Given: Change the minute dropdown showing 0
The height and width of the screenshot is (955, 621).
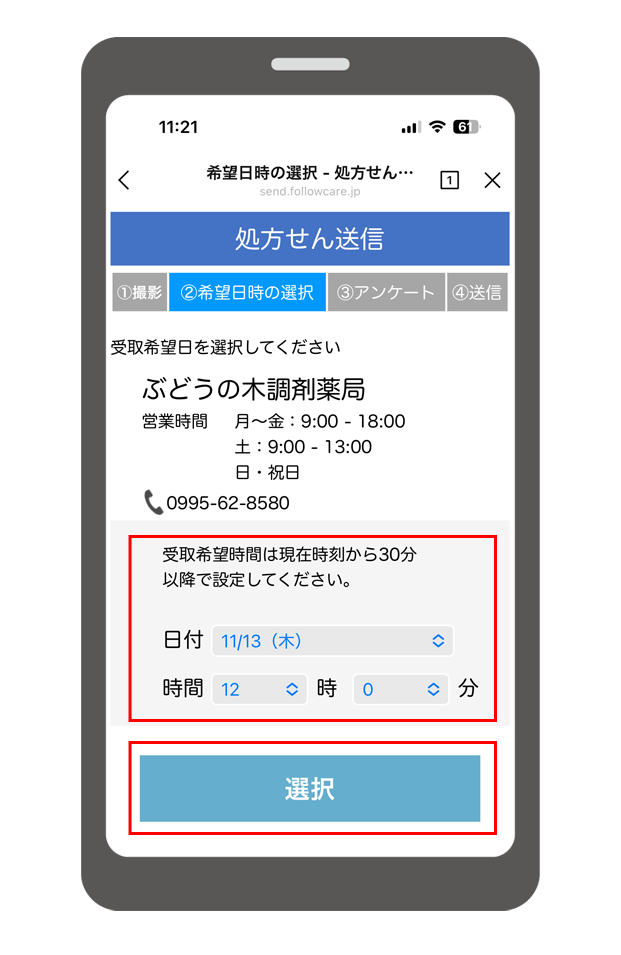Looking at the screenshot, I should pyautogui.click(x=401, y=689).
